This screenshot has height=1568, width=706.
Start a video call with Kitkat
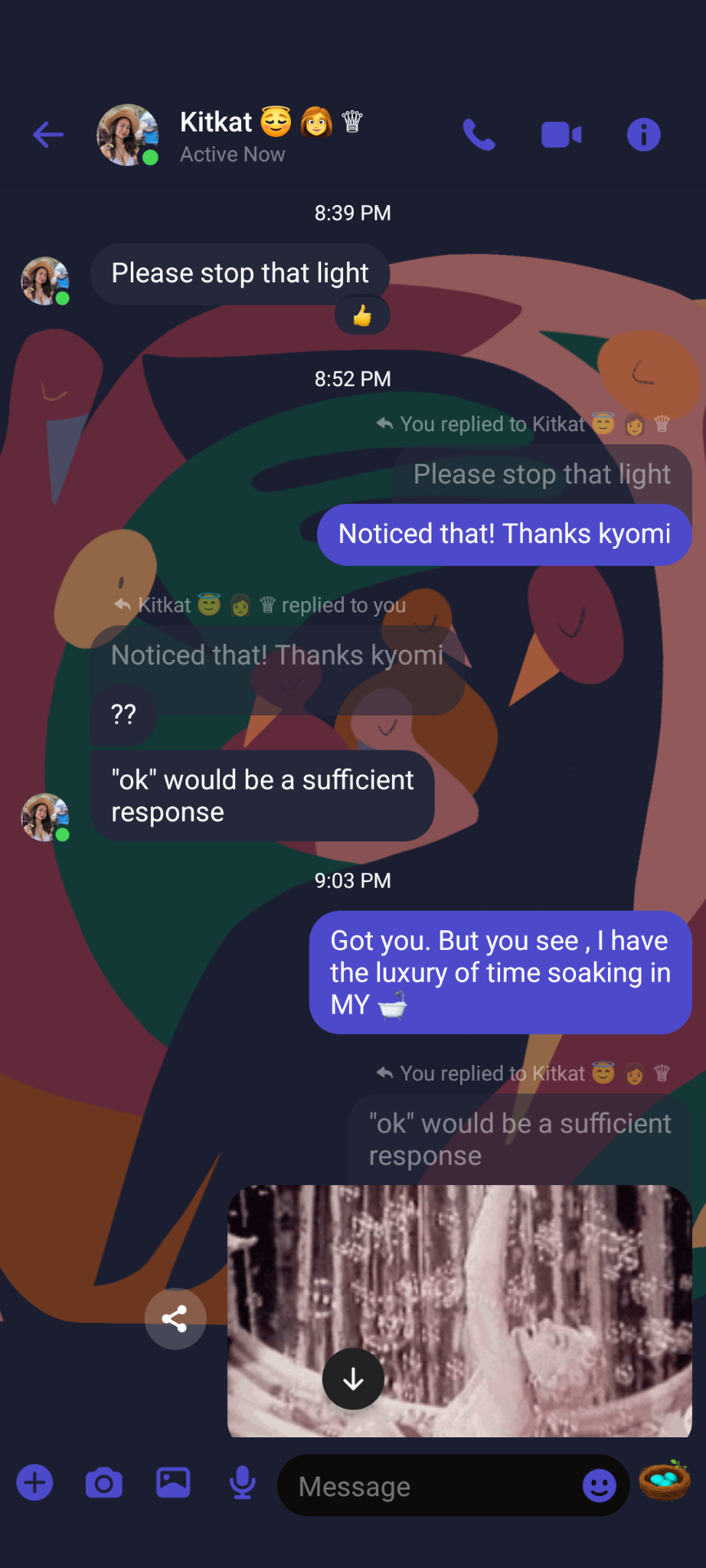coord(561,135)
